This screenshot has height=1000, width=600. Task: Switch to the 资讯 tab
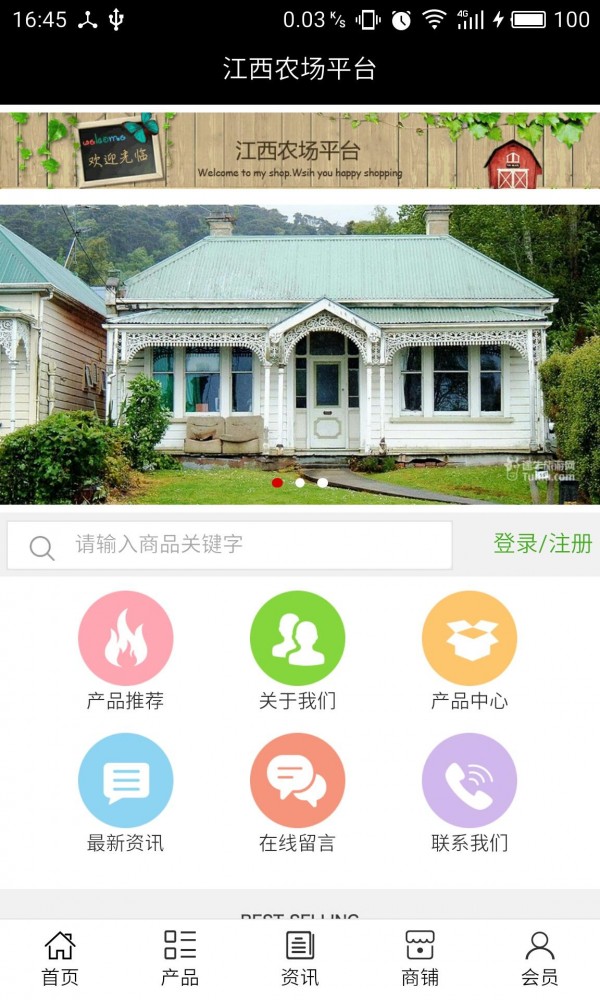(300, 958)
